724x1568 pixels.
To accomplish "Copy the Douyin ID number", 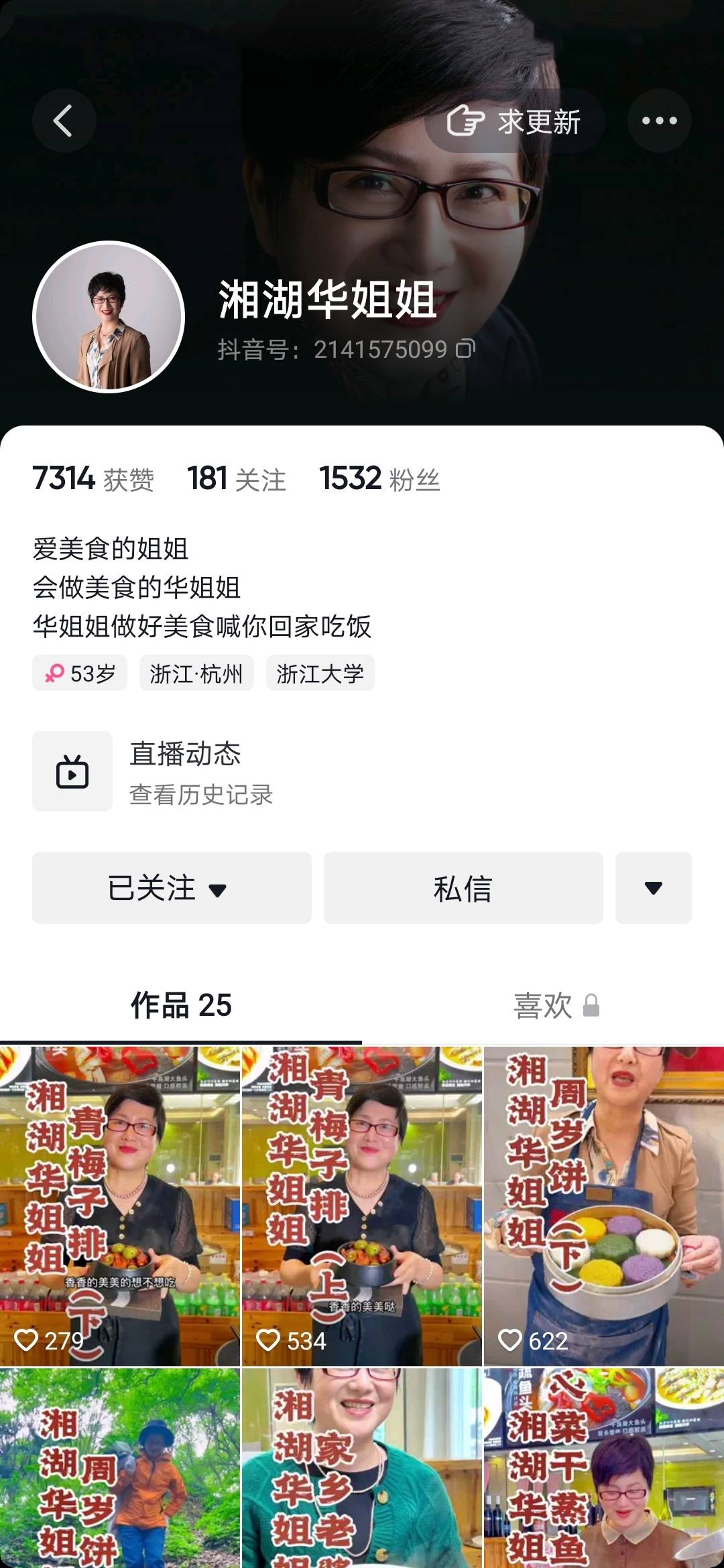I will (x=466, y=348).
